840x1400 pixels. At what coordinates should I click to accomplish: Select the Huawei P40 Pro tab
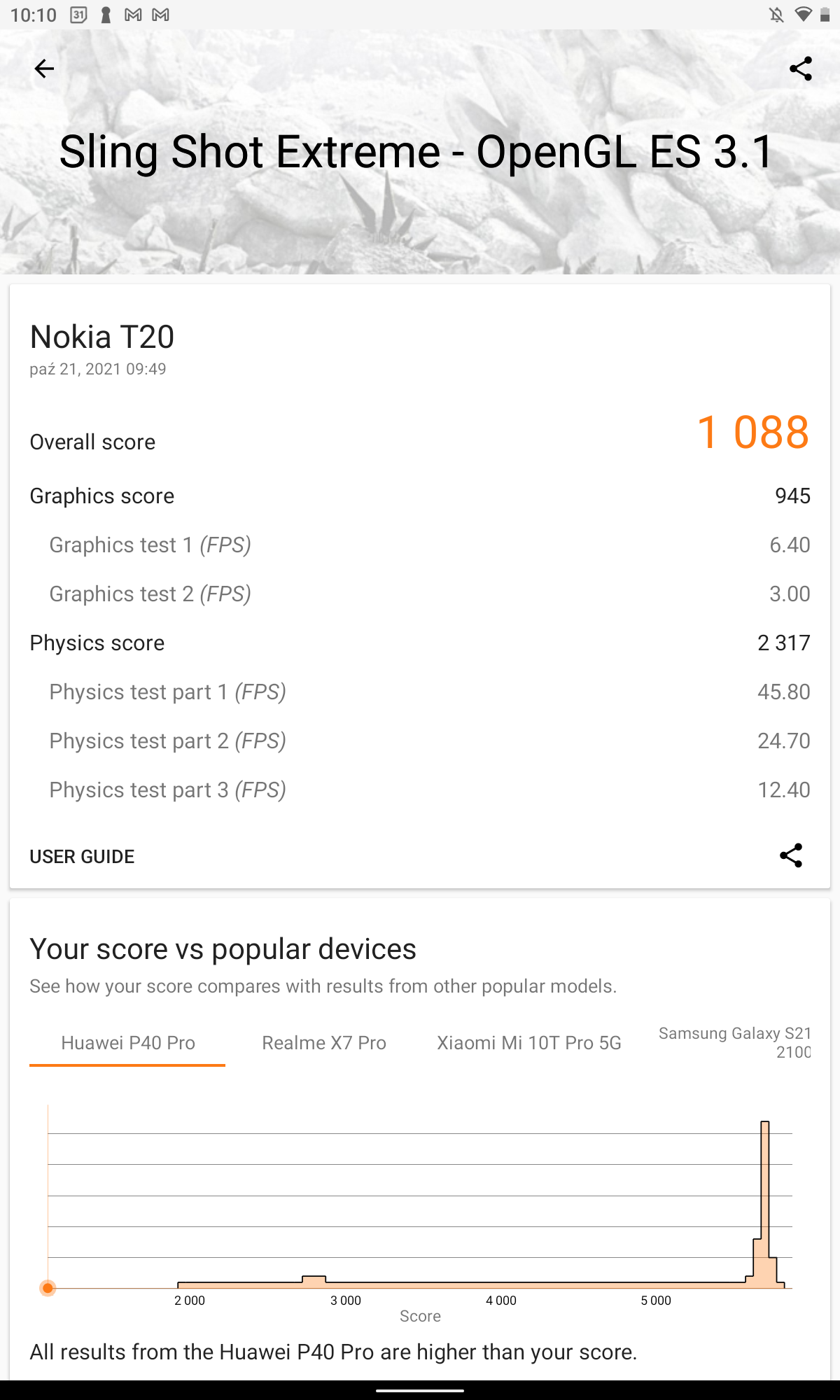click(x=127, y=1042)
